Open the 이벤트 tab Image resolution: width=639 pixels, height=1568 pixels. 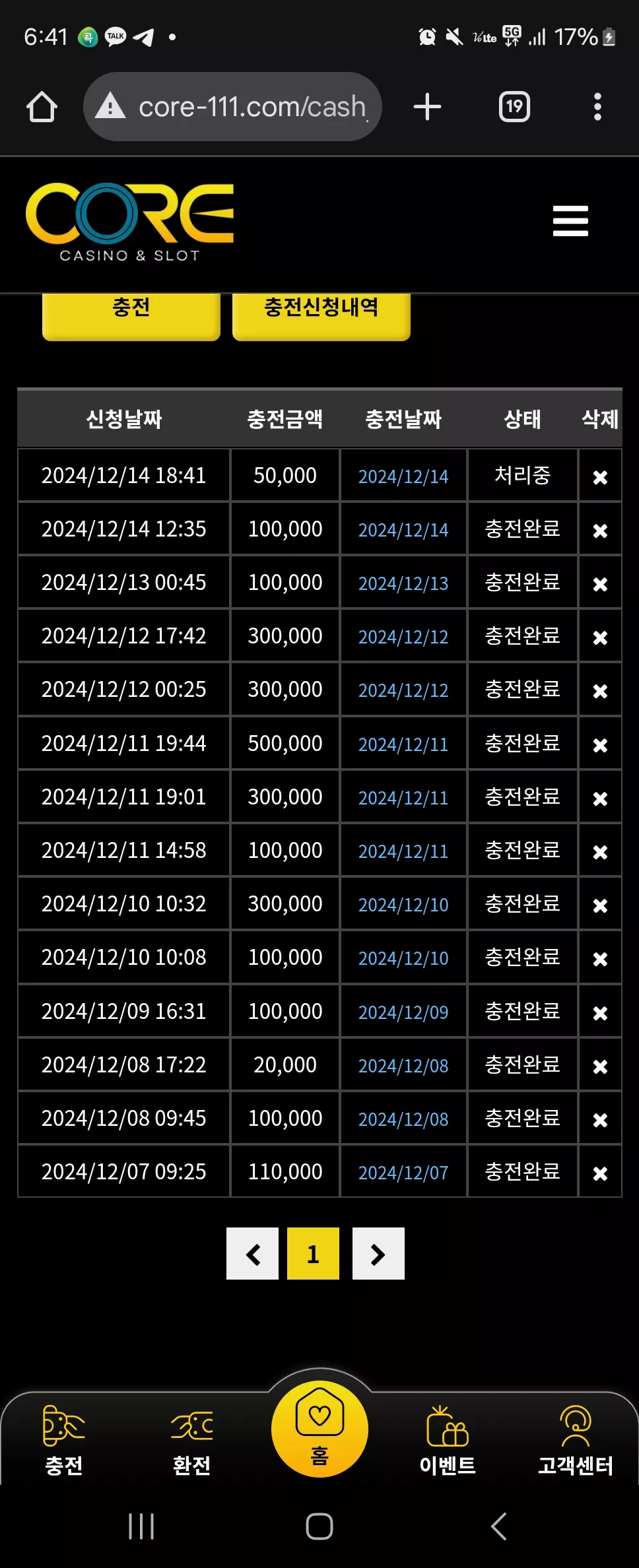click(x=448, y=1441)
